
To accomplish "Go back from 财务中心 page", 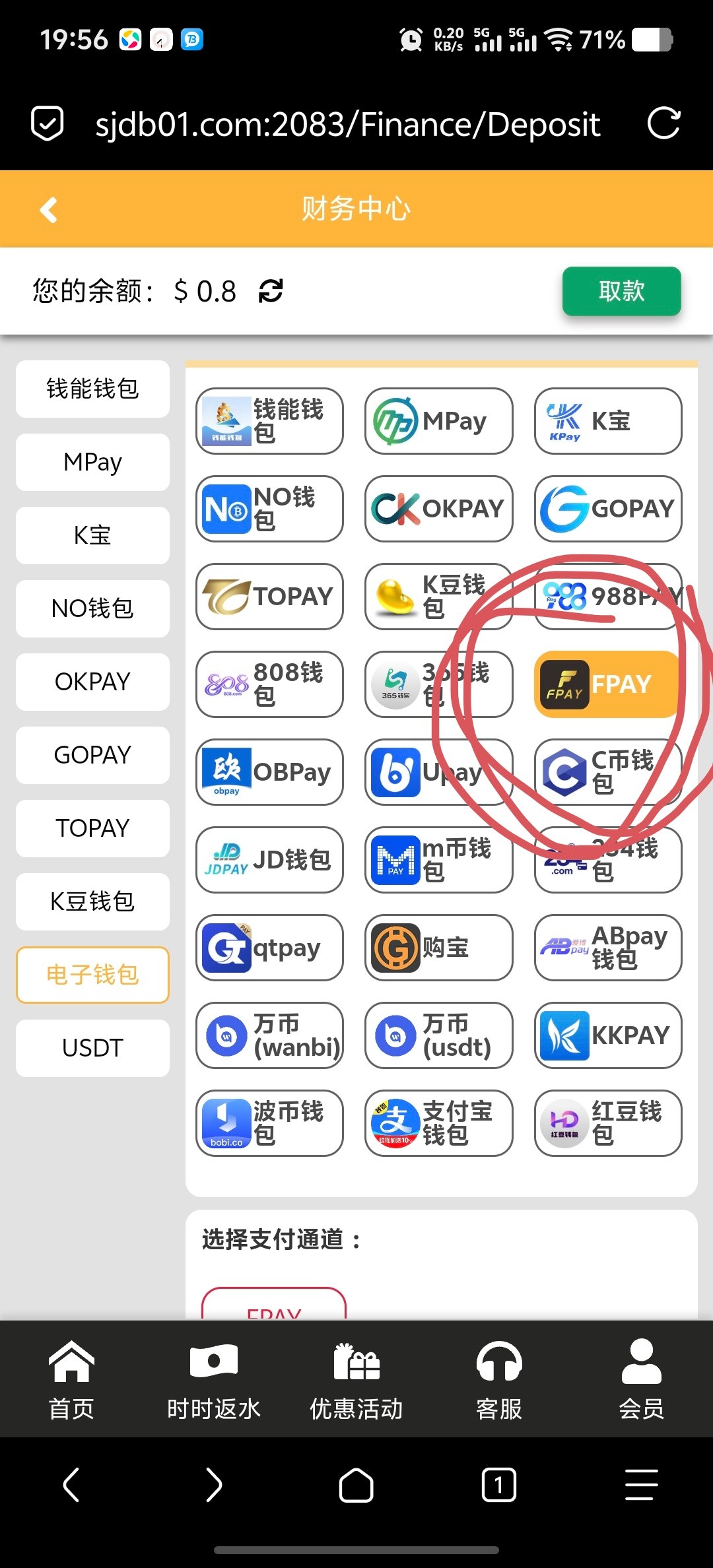I will (x=48, y=210).
